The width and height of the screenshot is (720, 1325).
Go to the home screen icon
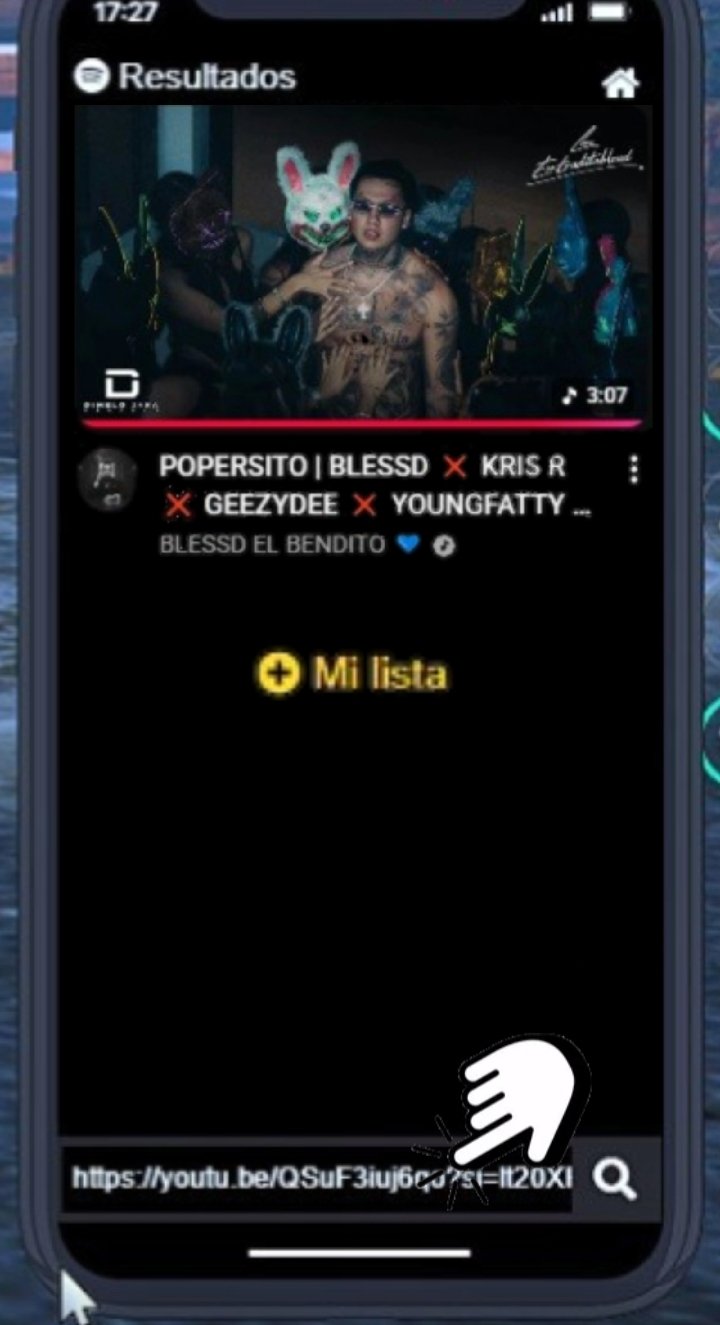(x=620, y=84)
